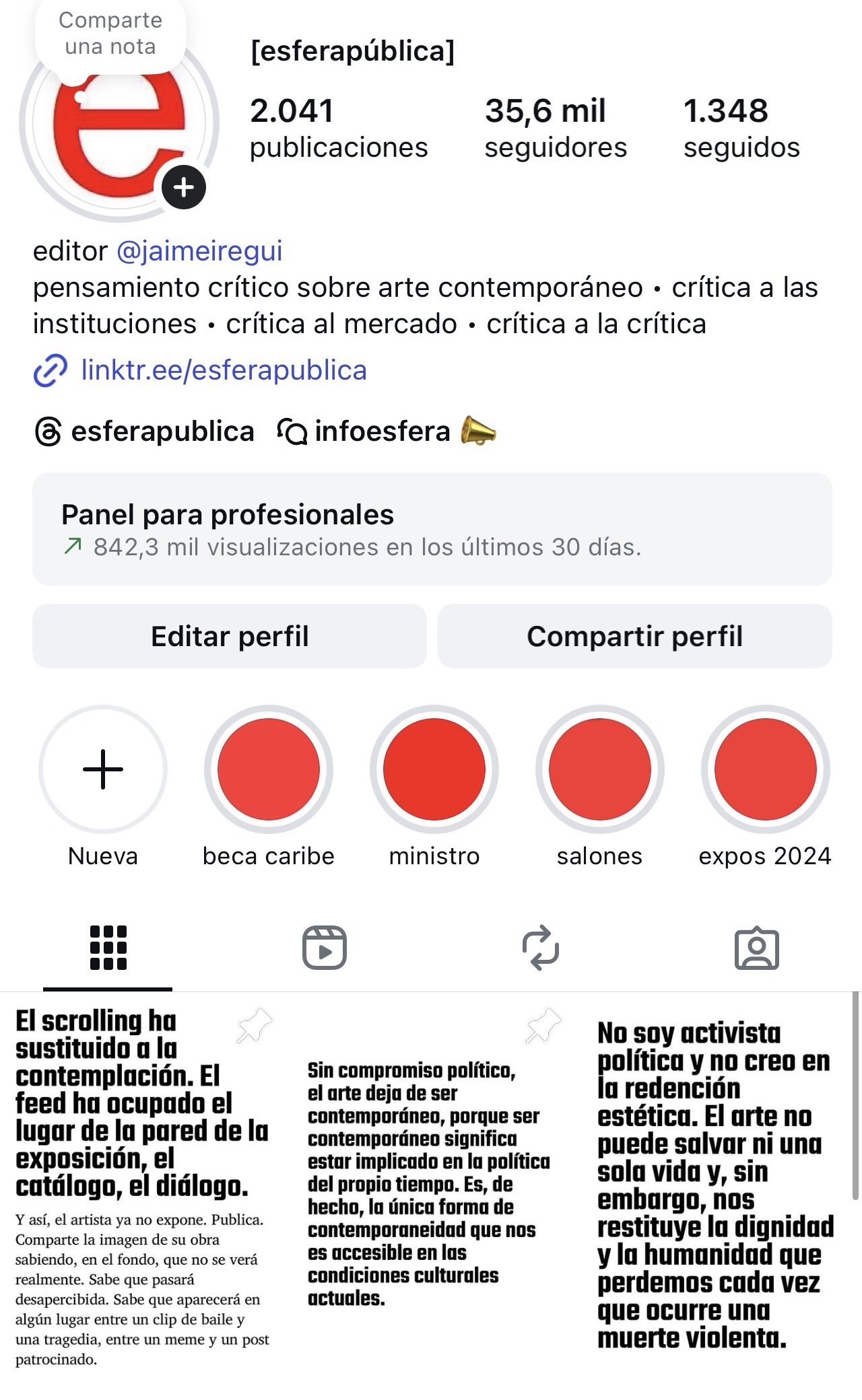Tap the Comparte una nota bubble
This screenshot has width=862, height=1400.
(x=110, y=34)
